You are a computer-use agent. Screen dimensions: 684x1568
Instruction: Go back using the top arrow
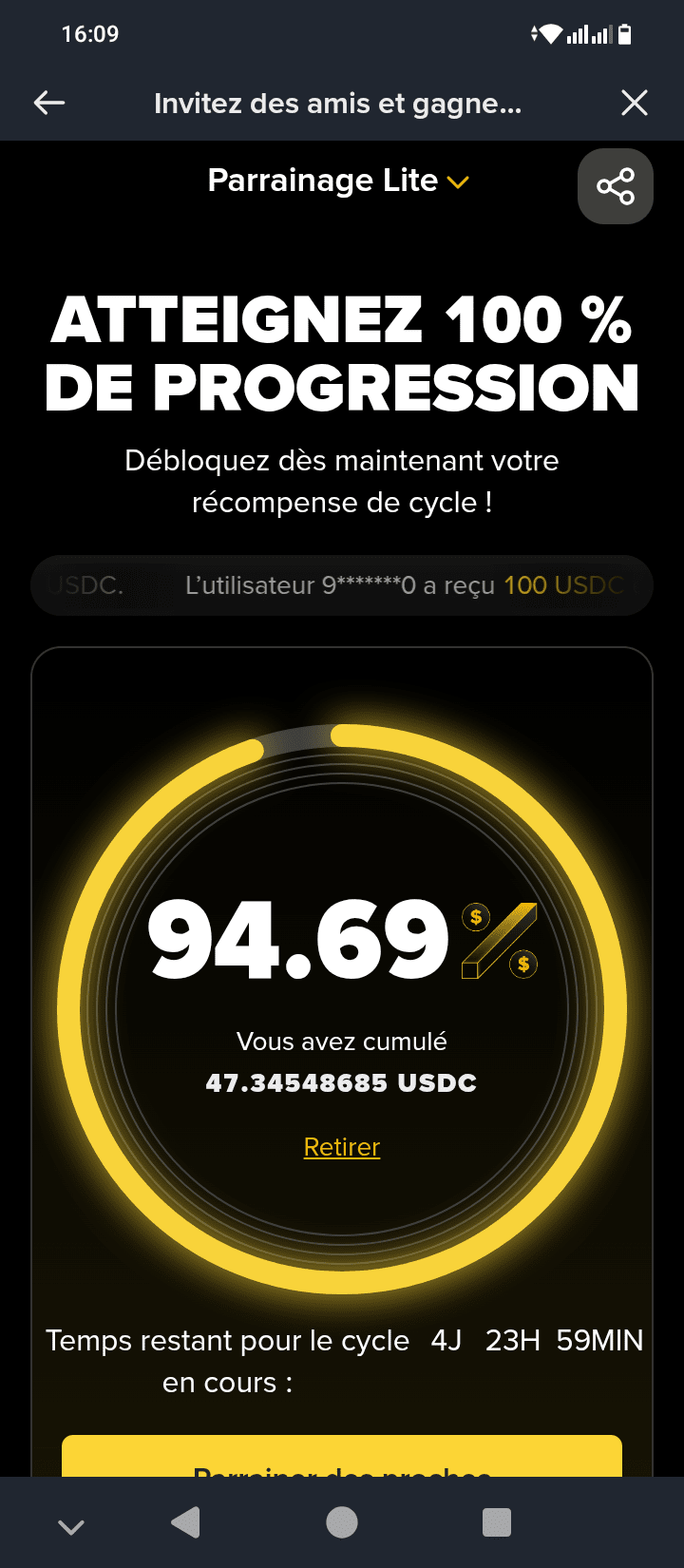tap(49, 103)
